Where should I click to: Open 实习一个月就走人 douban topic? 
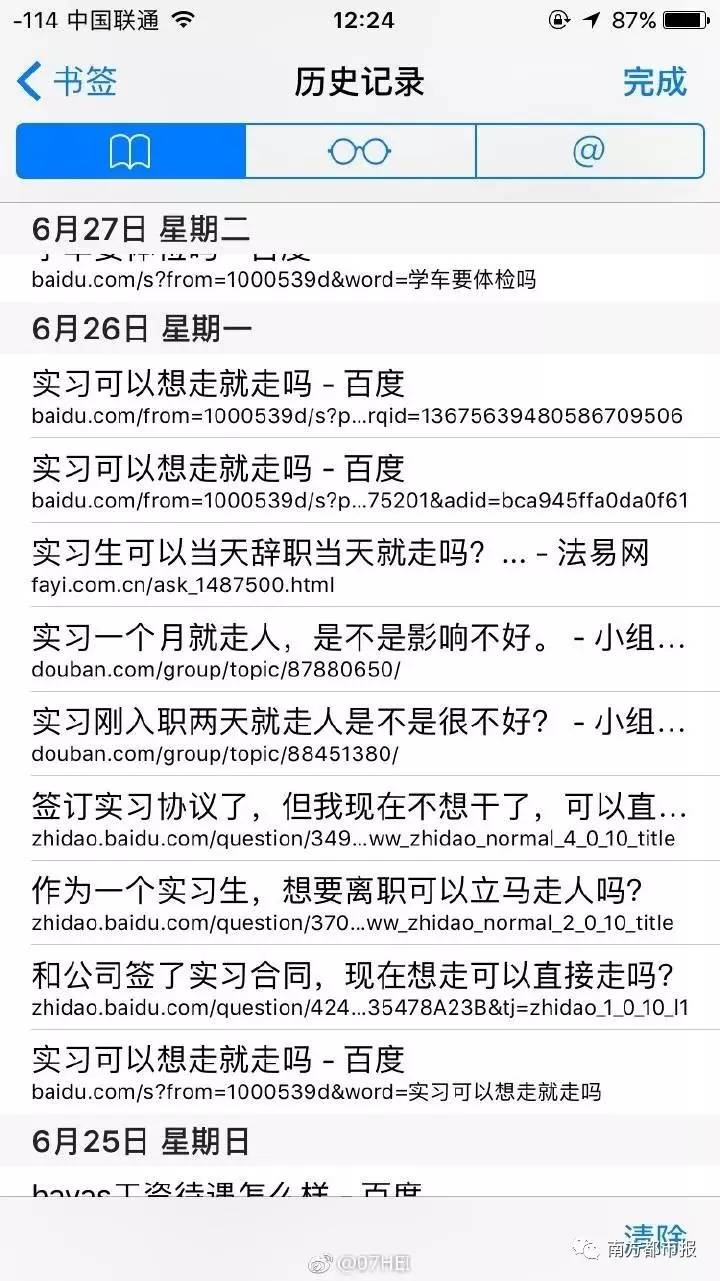pos(360,649)
